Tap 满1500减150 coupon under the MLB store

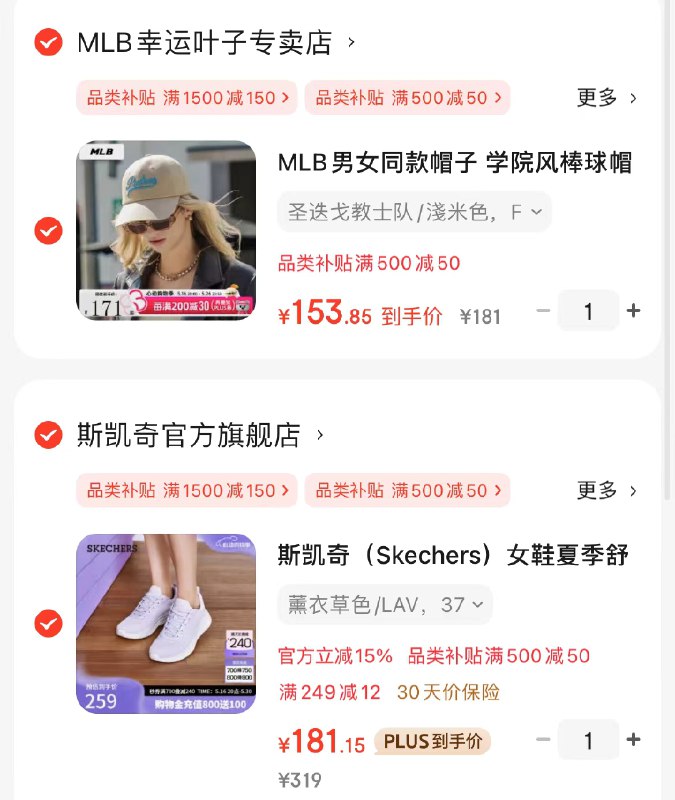pyautogui.click(x=187, y=98)
